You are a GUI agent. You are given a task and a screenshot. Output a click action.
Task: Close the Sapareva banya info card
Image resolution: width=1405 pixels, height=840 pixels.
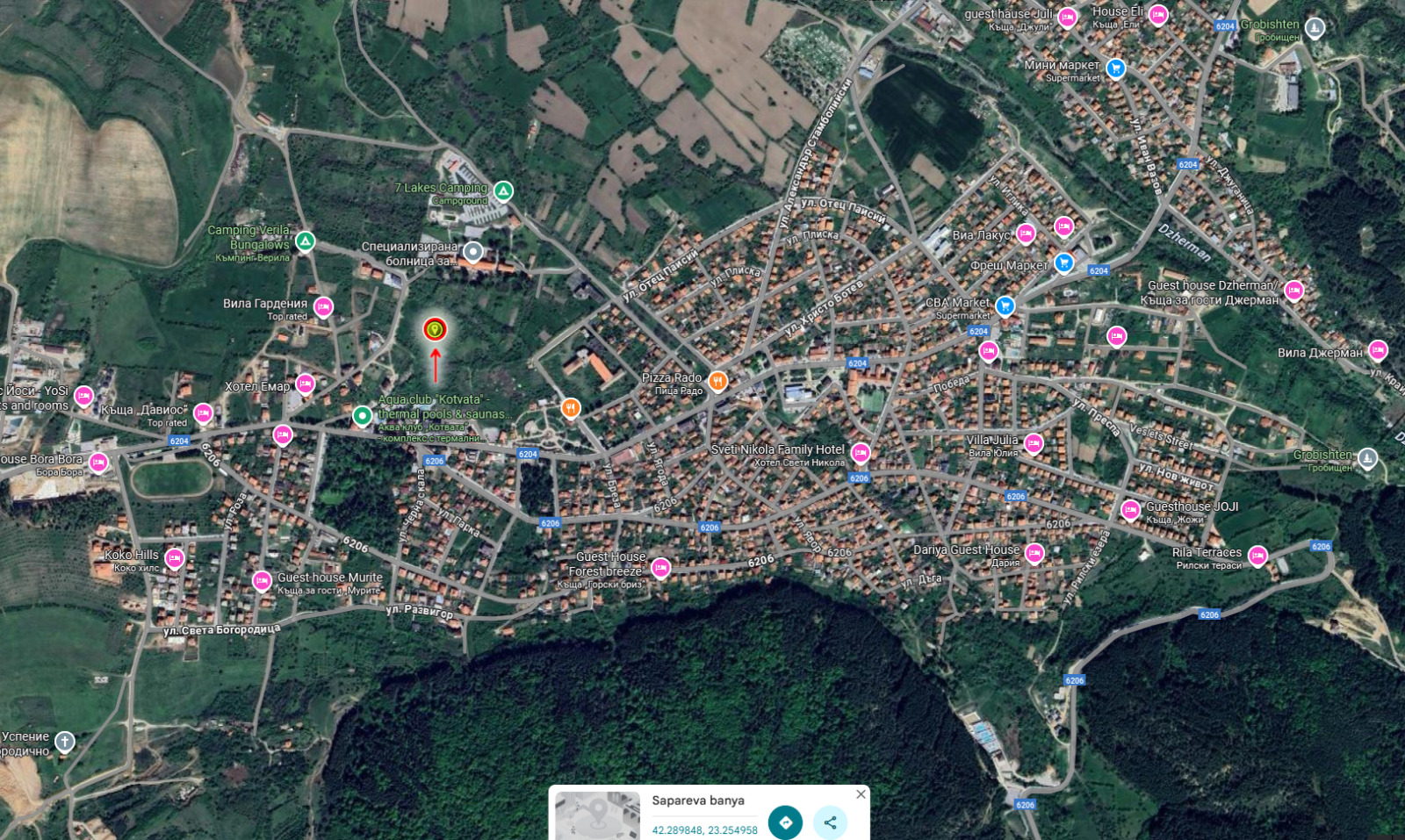tap(861, 794)
